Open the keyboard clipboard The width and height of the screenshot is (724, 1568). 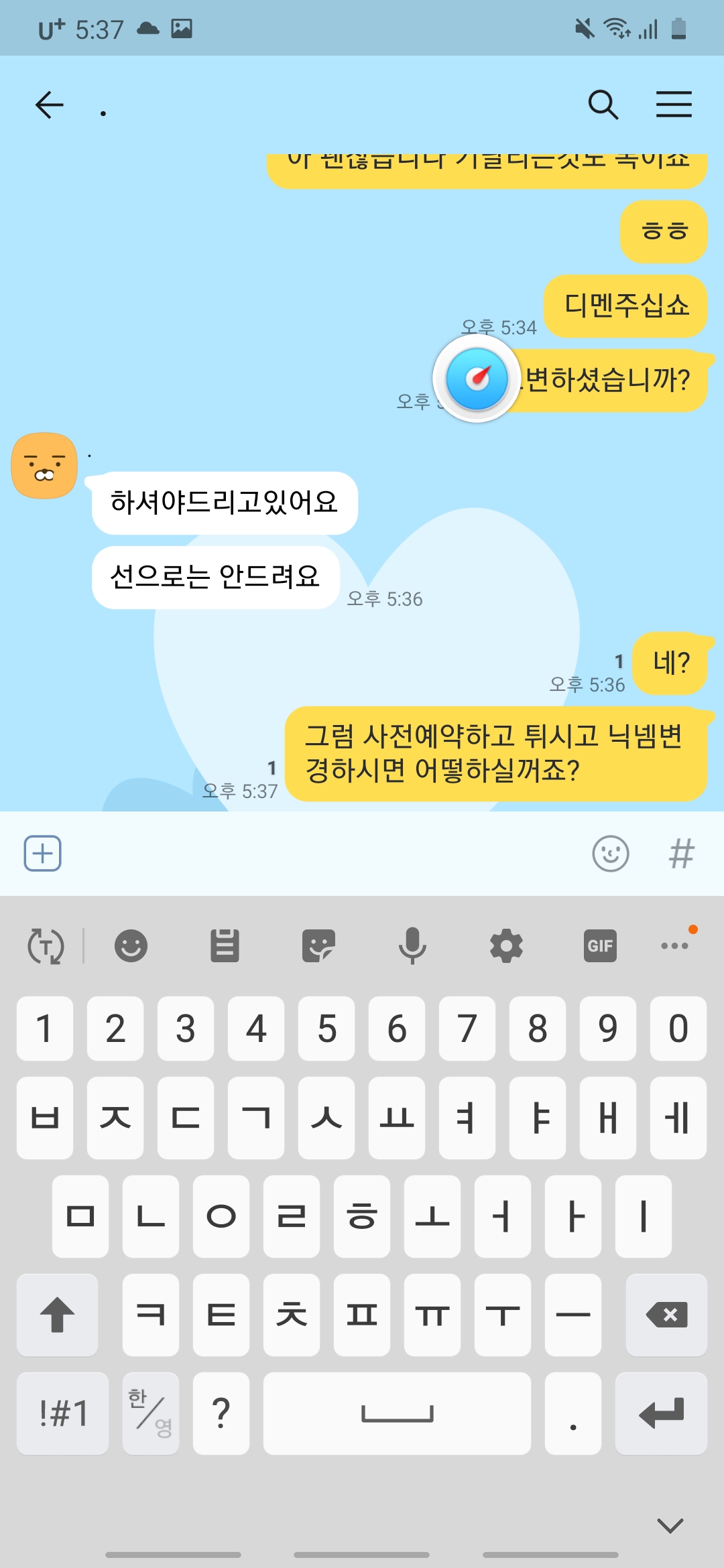pyautogui.click(x=225, y=946)
